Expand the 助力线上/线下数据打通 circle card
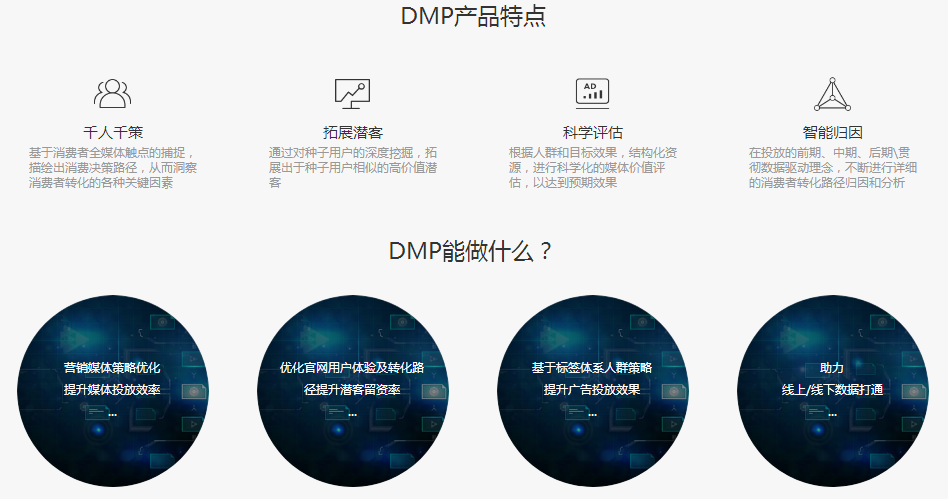 point(831,390)
